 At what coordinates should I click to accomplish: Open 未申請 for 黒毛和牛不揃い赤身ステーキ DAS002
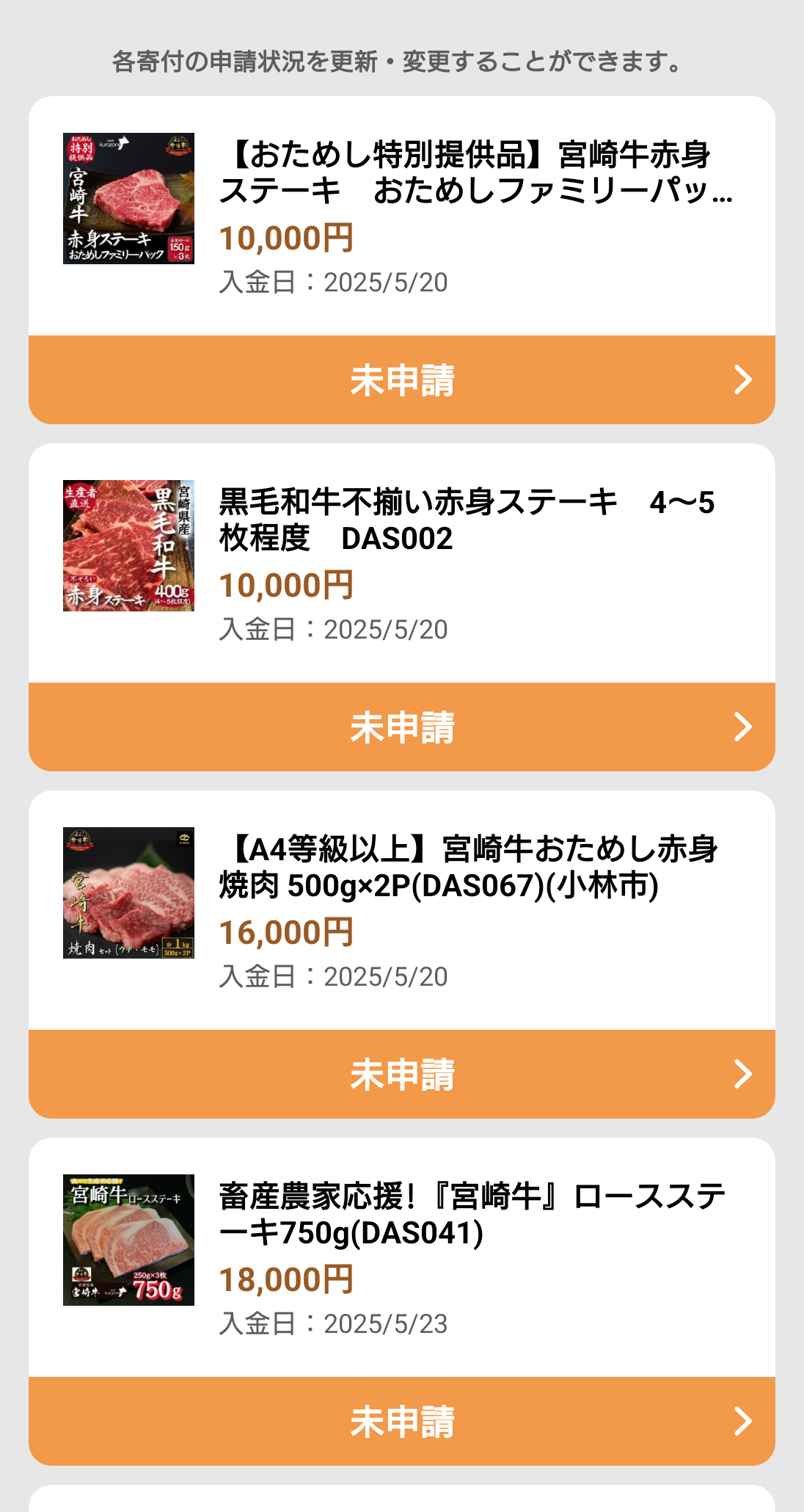[402, 727]
